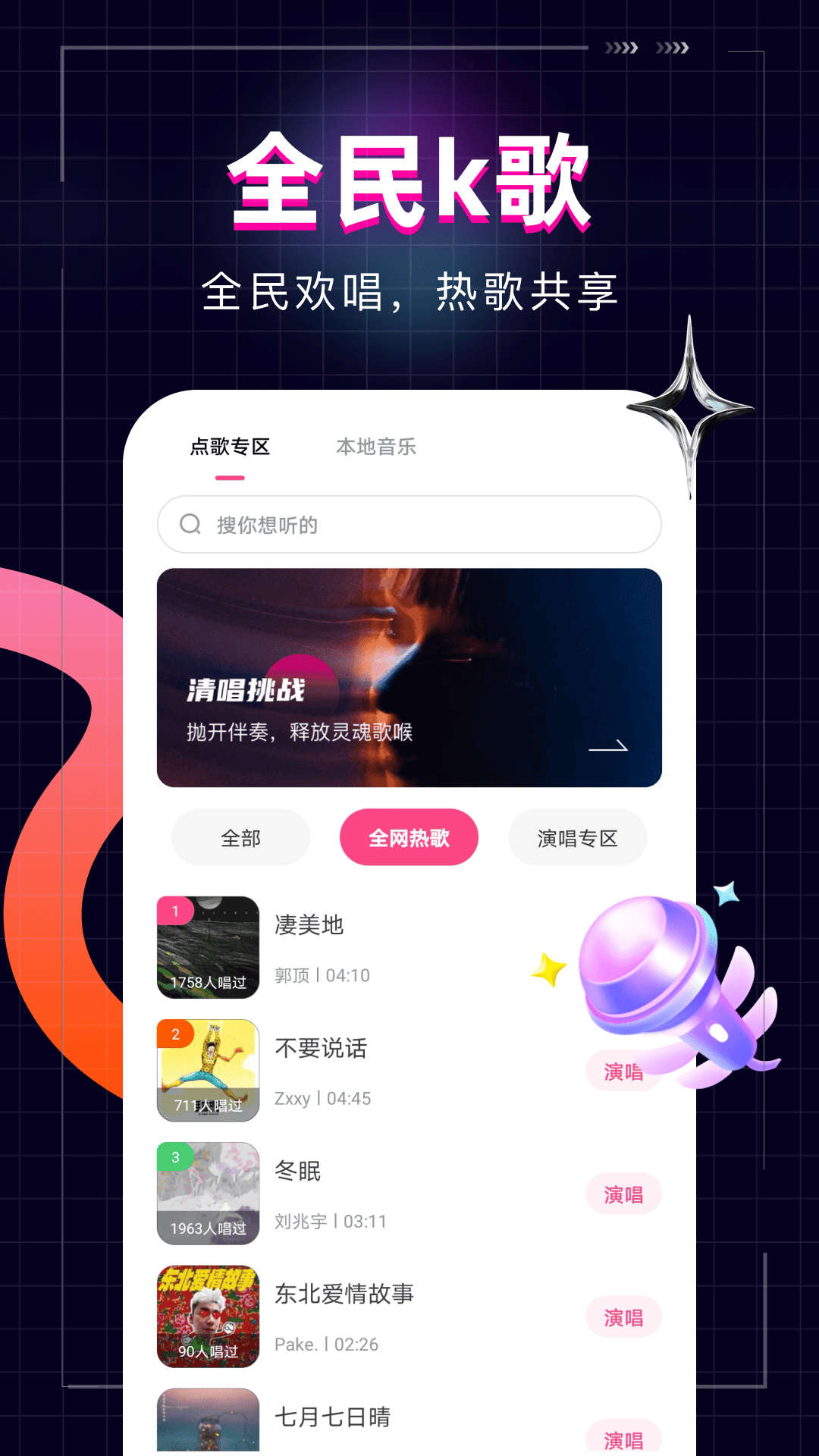819x1456 pixels.
Task: Select the 点歌专区 tab
Action: click(x=230, y=447)
